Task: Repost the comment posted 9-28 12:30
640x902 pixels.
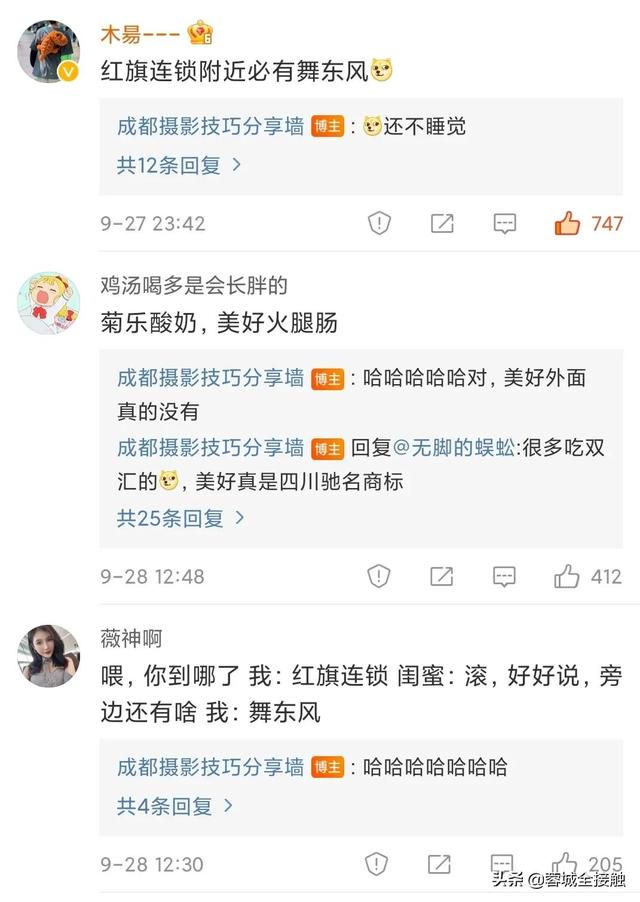Action: [x=442, y=863]
